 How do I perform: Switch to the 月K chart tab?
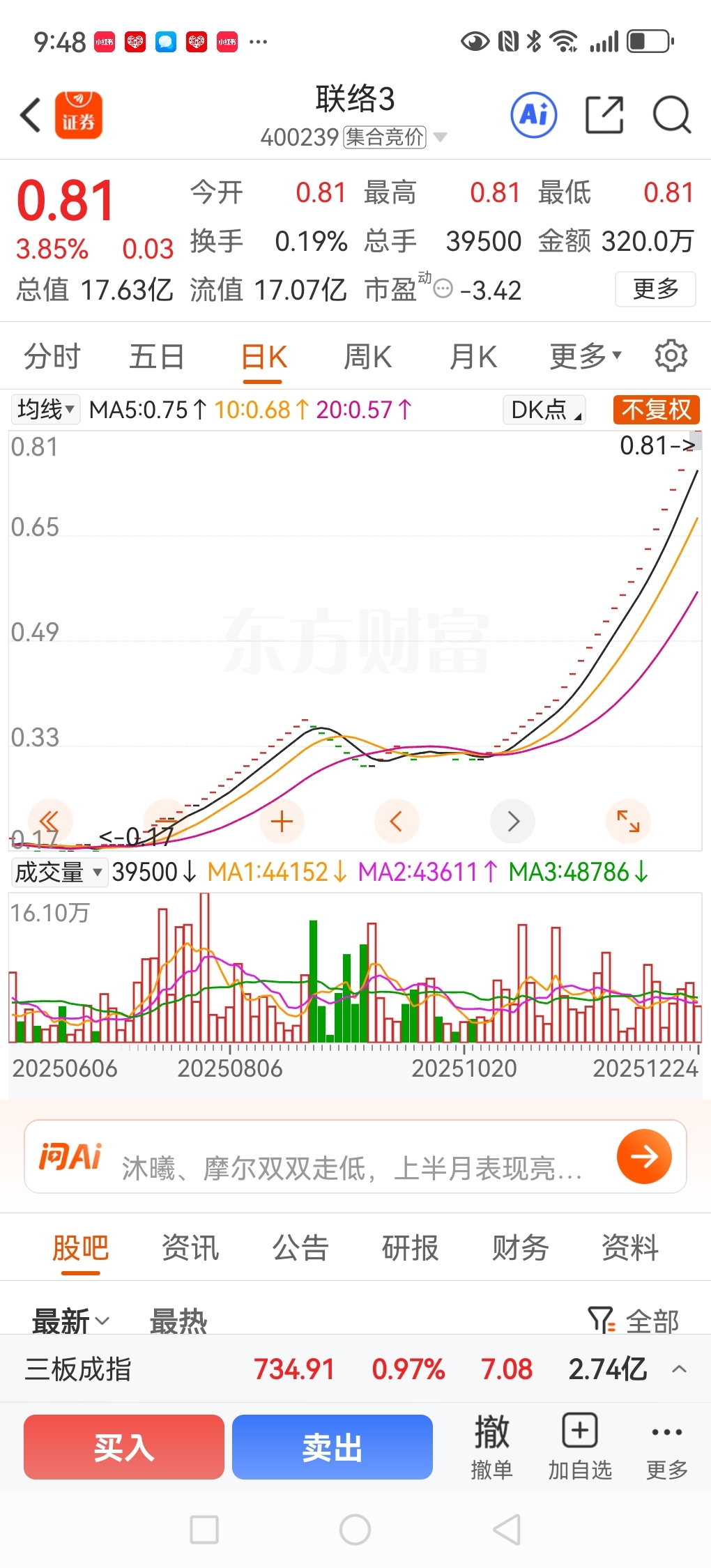(473, 357)
